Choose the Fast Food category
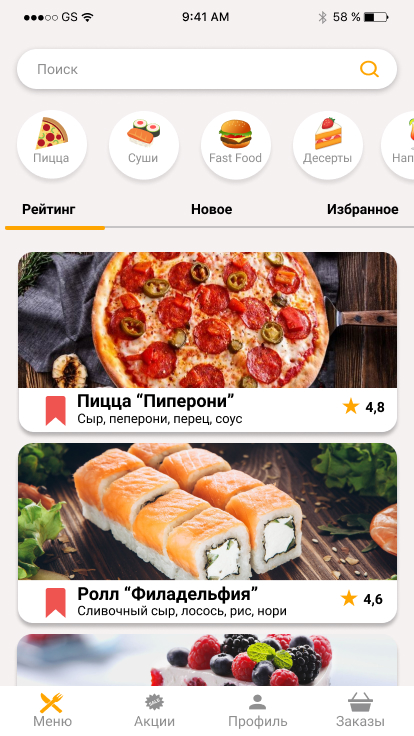The width and height of the screenshot is (414, 736). [236, 145]
